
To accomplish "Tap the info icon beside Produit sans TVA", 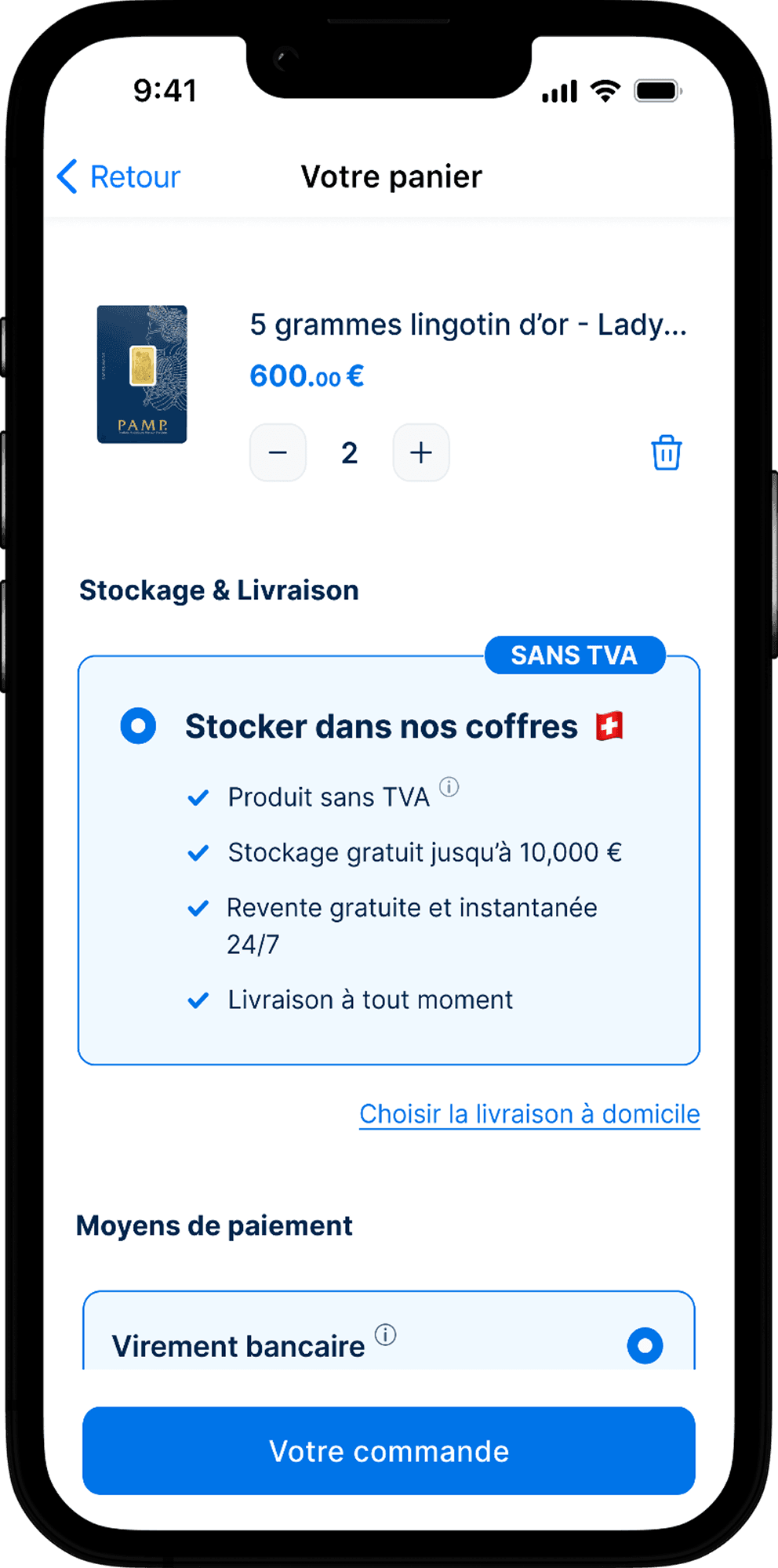I will tap(450, 789).
